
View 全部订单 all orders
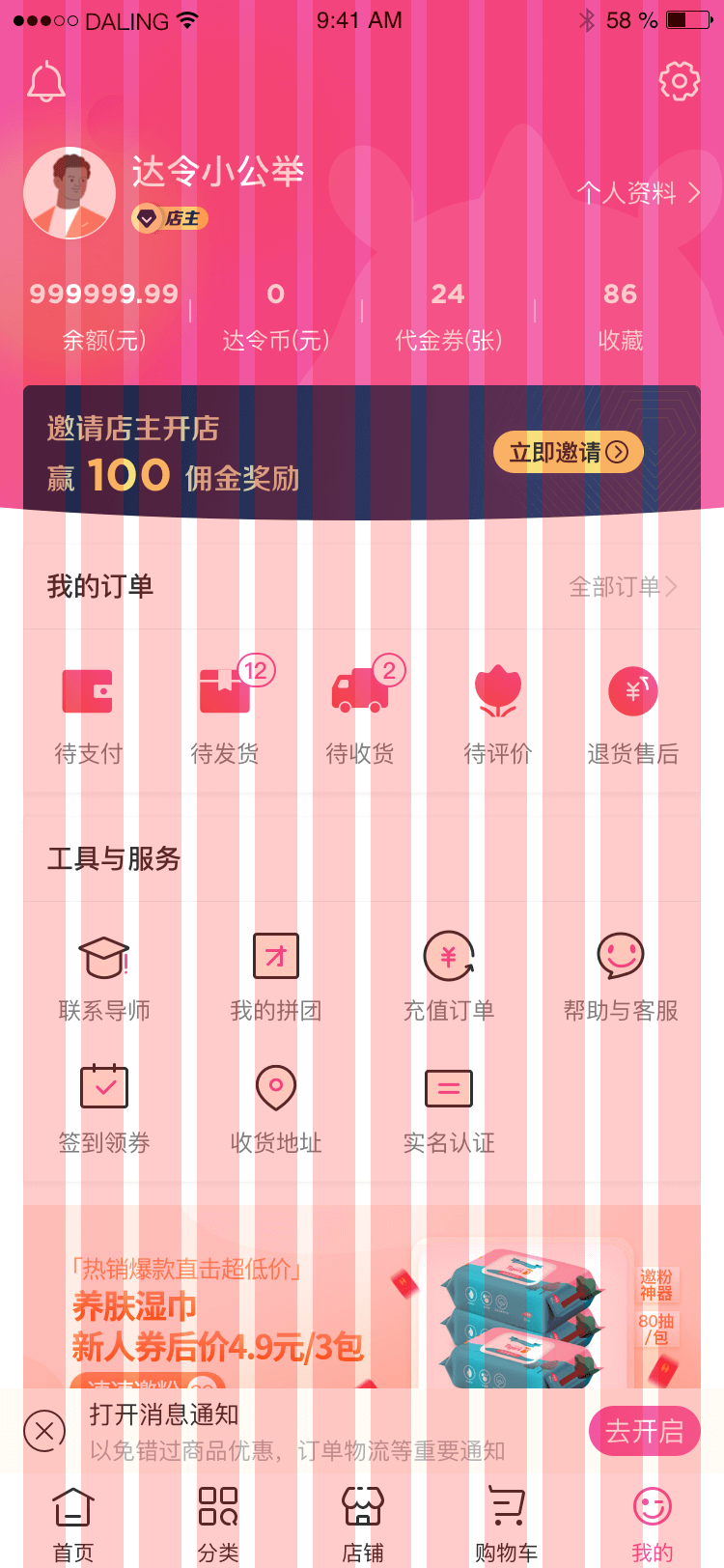point(623,586)
